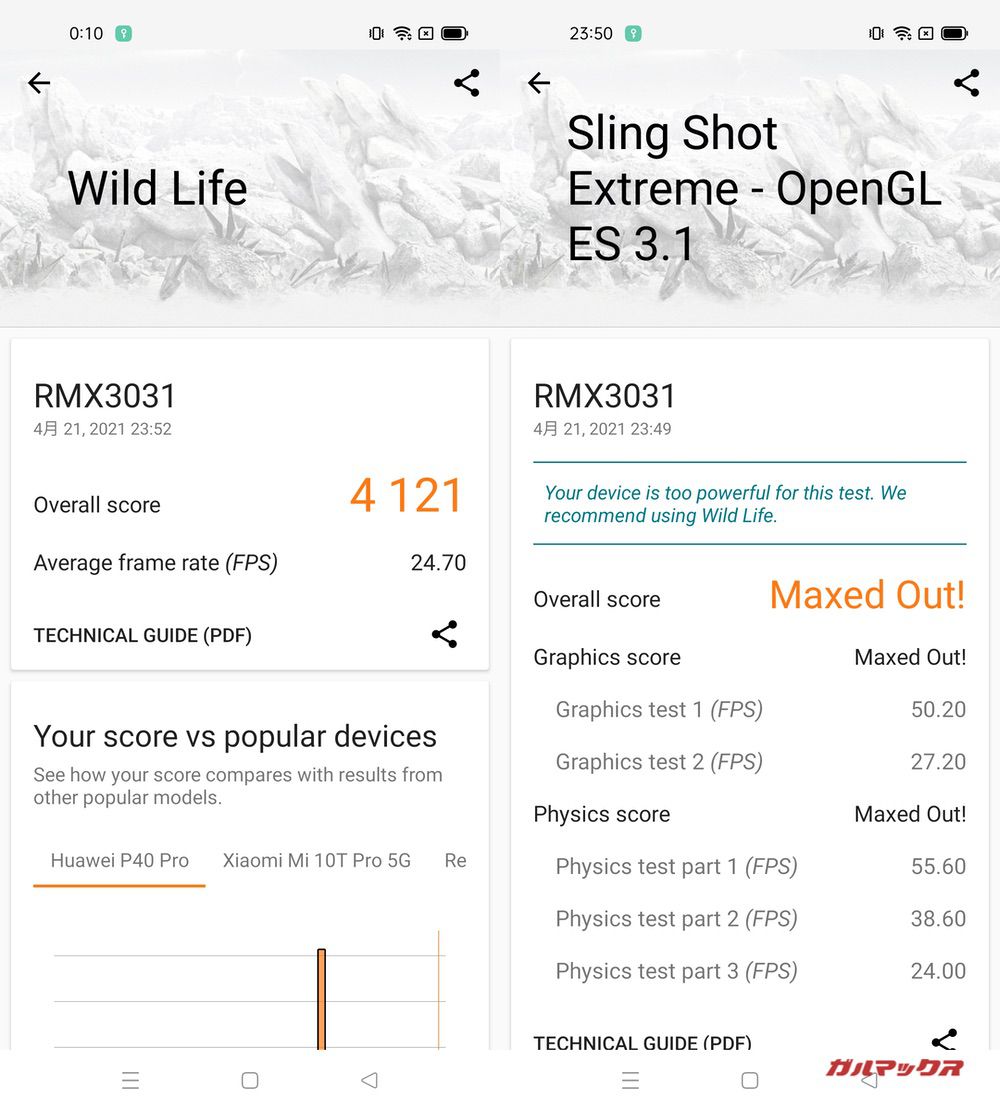
Task: Switch to Xiaomi Mi 10T Pro 5G tab
Action: point(316,861)
